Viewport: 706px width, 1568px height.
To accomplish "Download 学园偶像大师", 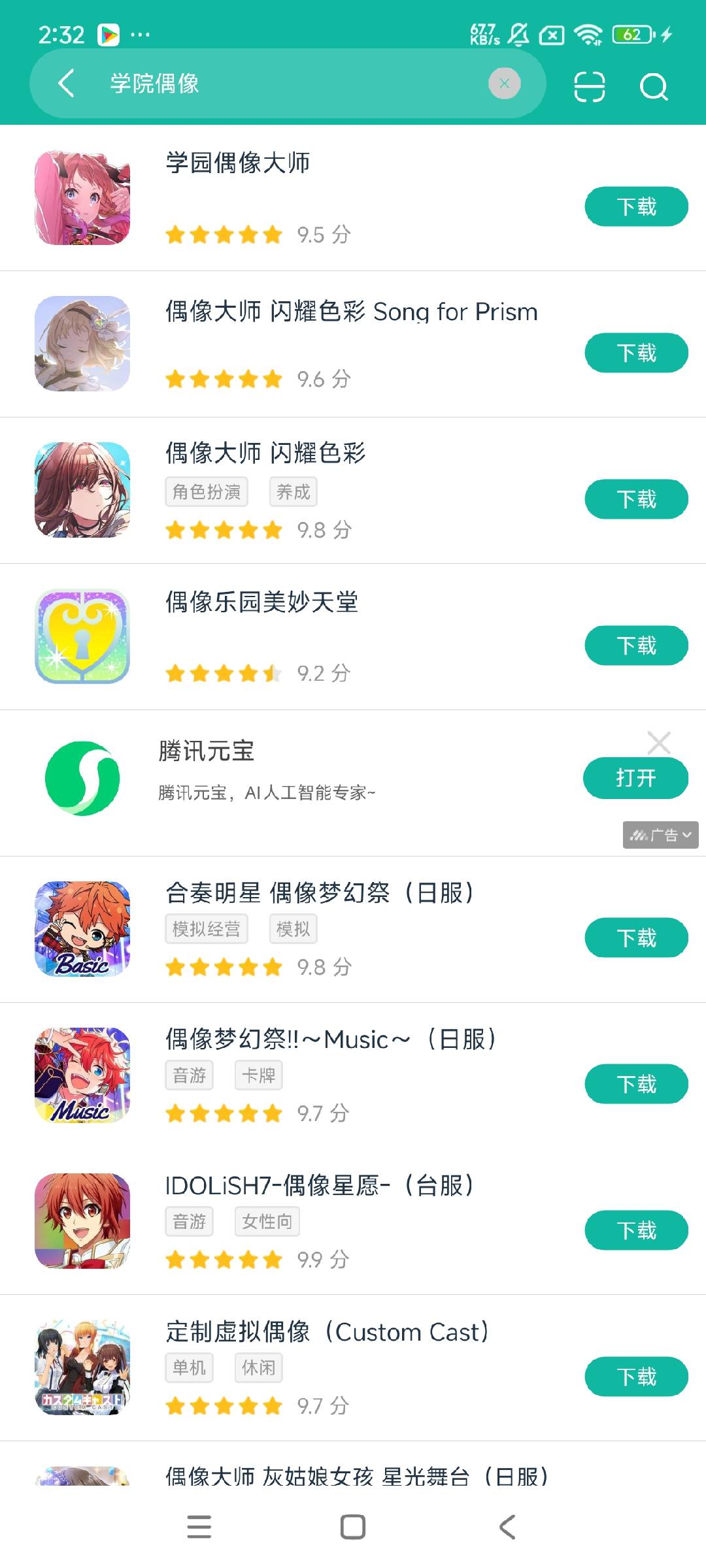I will [x=636, y=206].
